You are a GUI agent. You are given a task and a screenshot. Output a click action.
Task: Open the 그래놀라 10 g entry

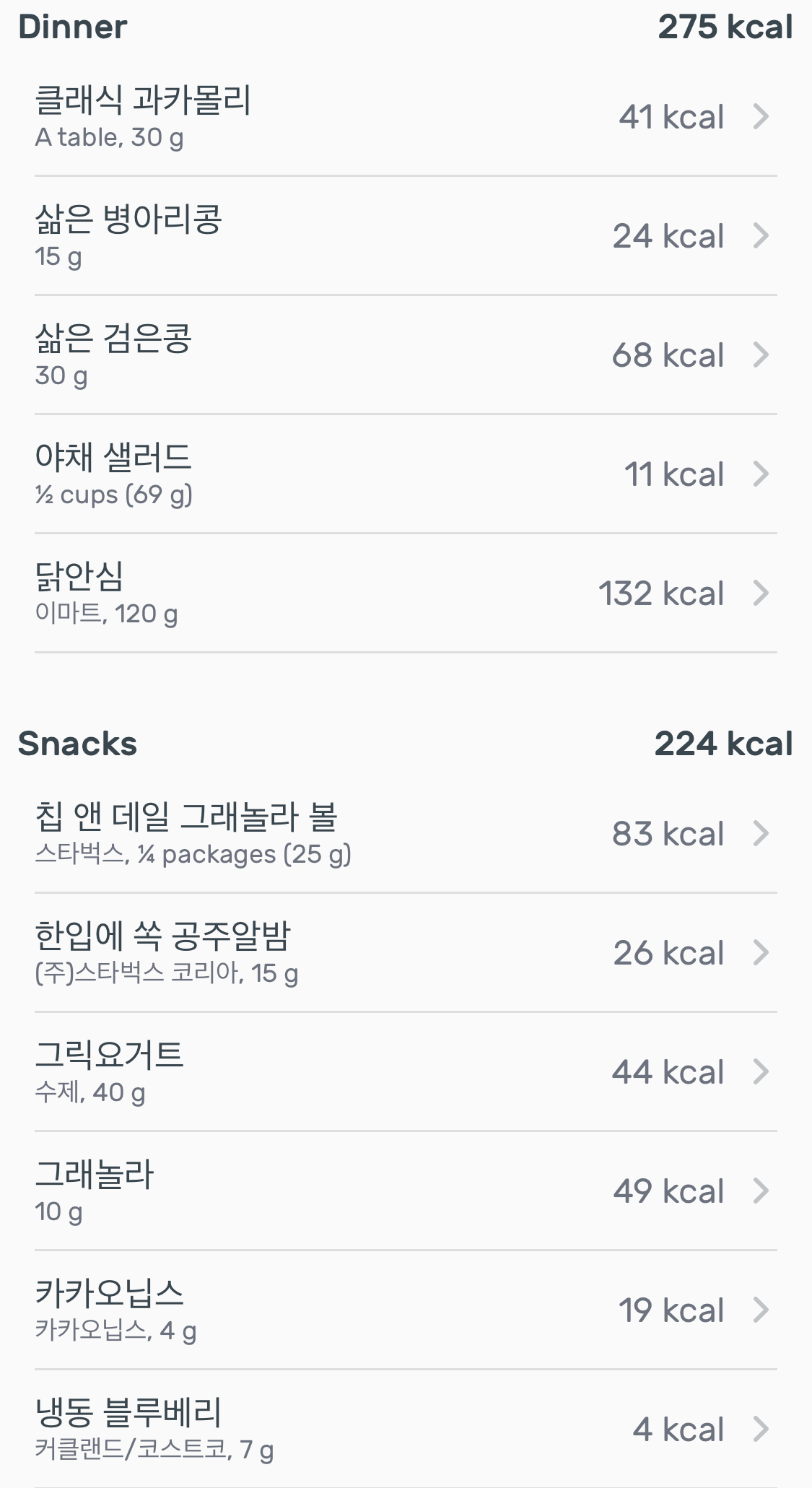(x=406, y=1191)
